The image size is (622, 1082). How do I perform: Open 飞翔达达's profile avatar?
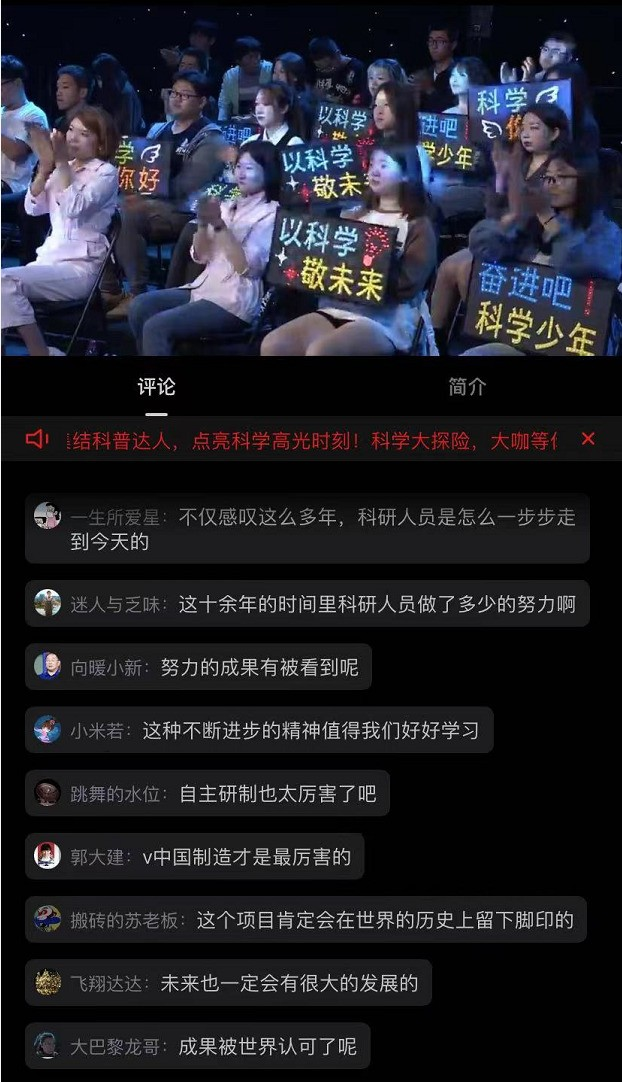pyautogui.click(x=47, y=982)
